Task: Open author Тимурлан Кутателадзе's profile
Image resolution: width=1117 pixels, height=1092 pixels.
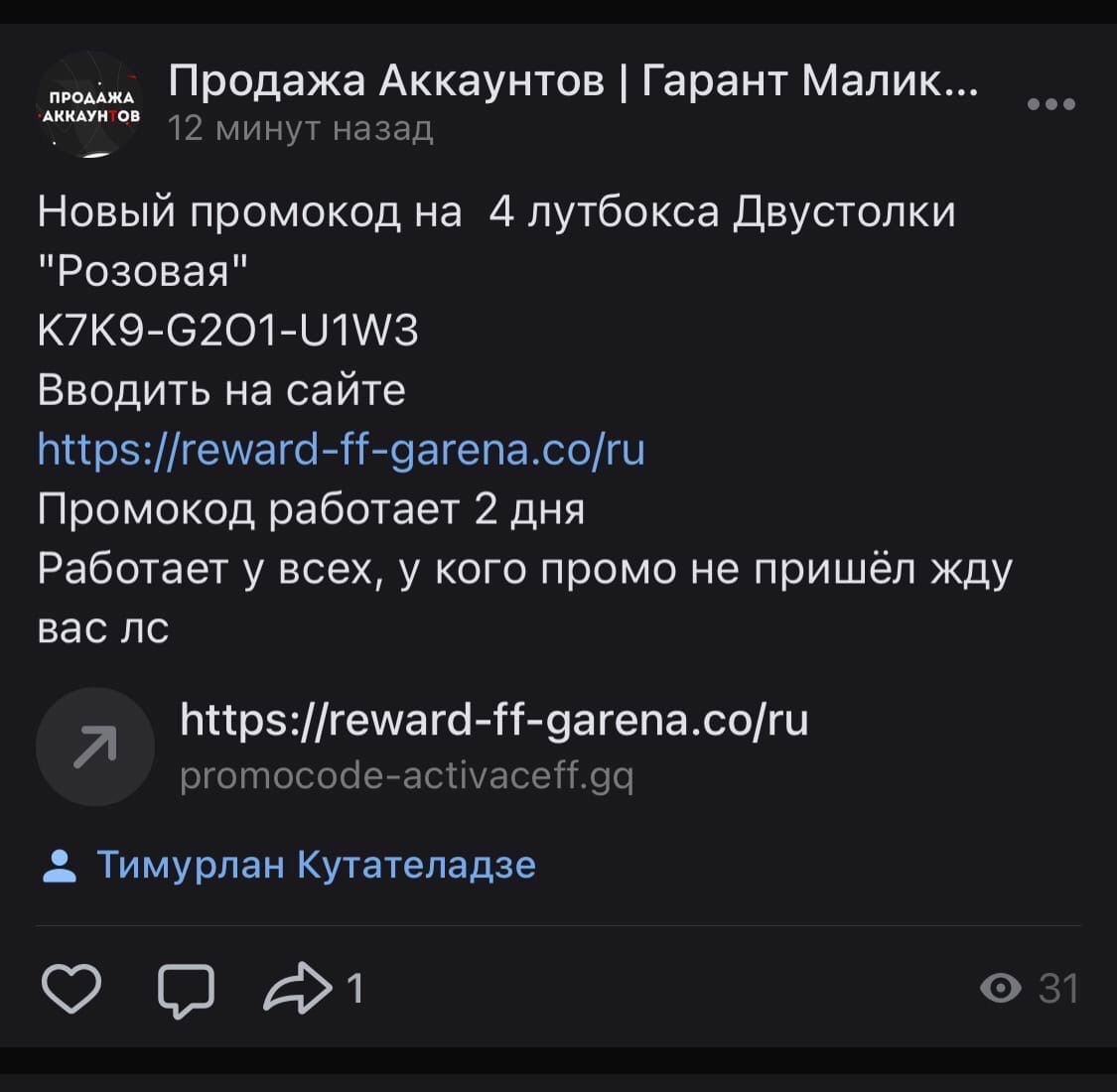Action: click(x=316, y=865)
